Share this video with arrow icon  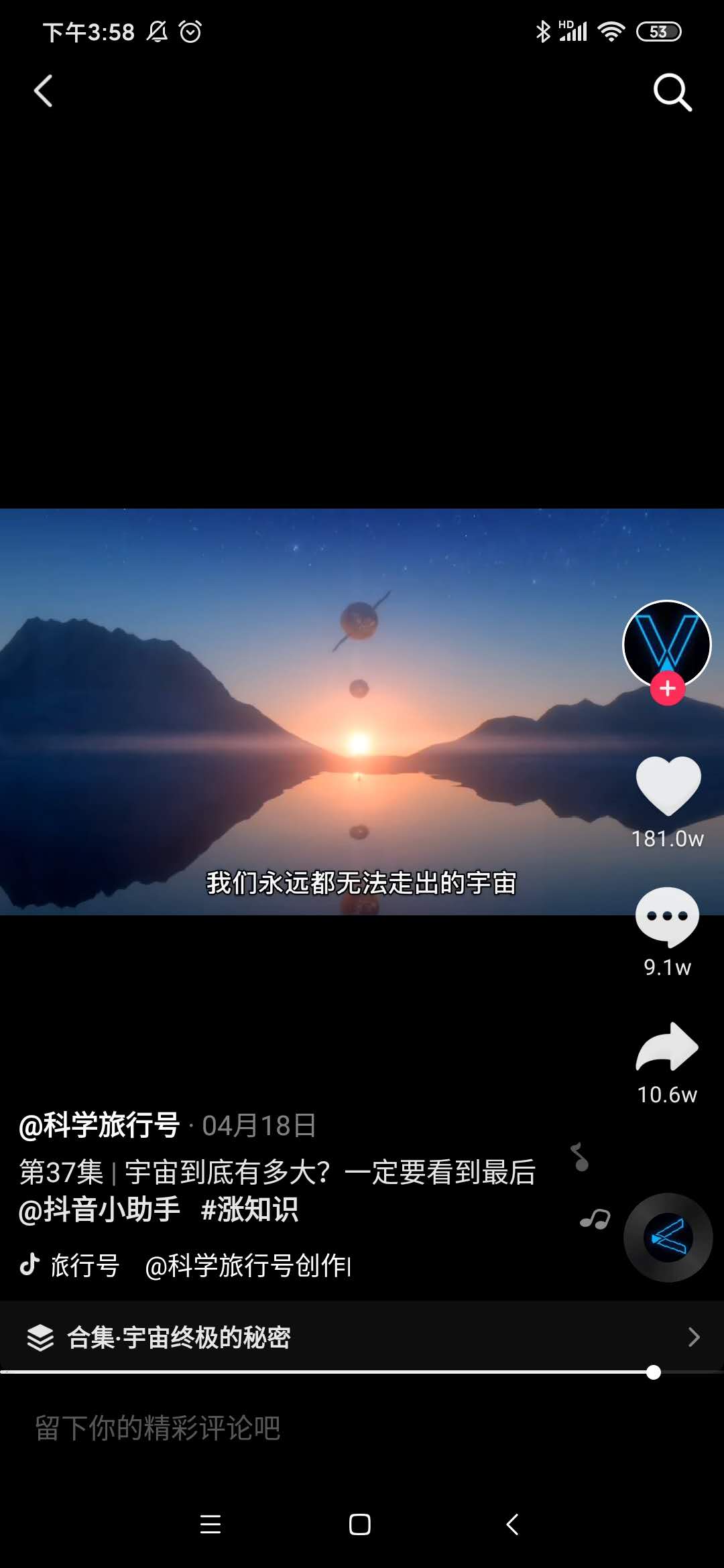click(667, 1047)
